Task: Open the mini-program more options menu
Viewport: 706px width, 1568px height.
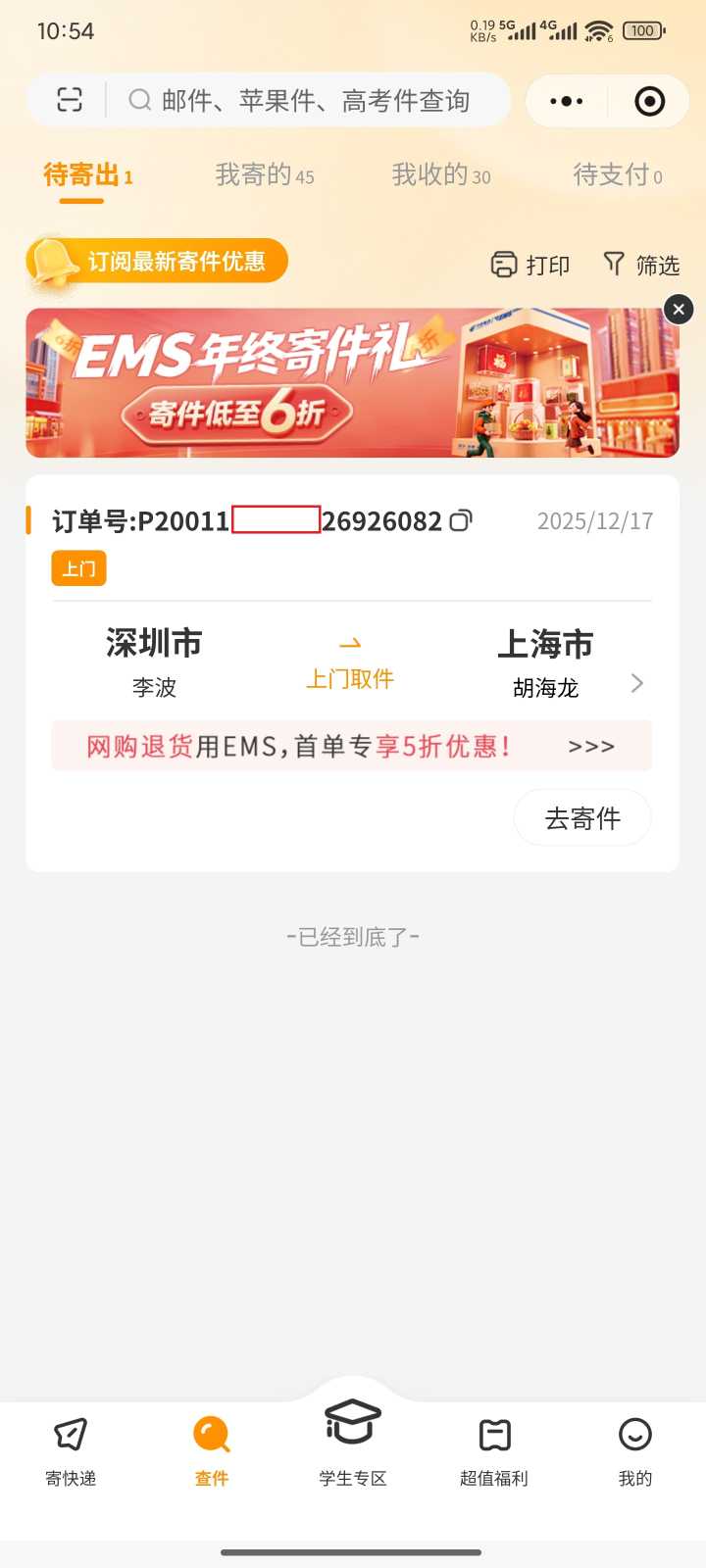Action: point(566,101)
